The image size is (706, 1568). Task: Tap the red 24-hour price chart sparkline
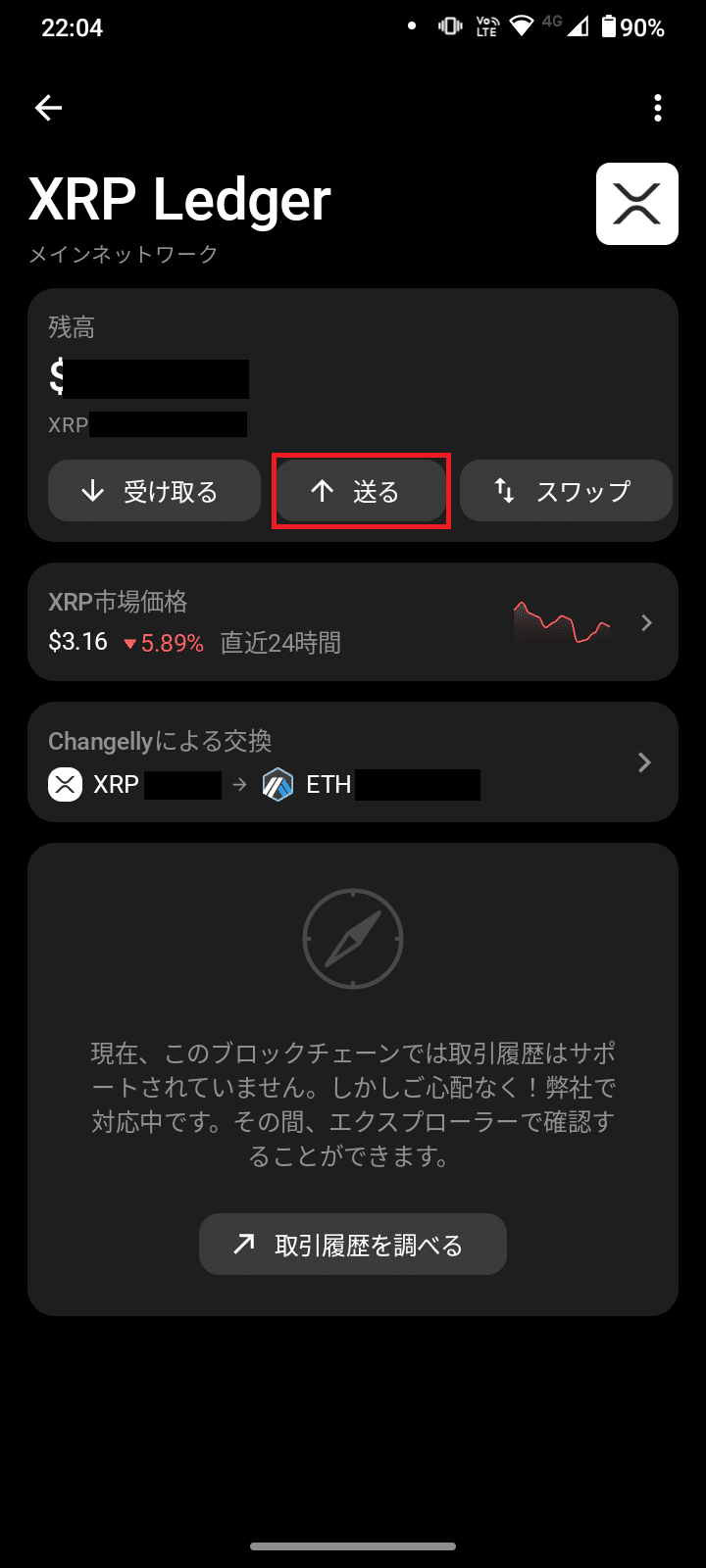point(561,621)
